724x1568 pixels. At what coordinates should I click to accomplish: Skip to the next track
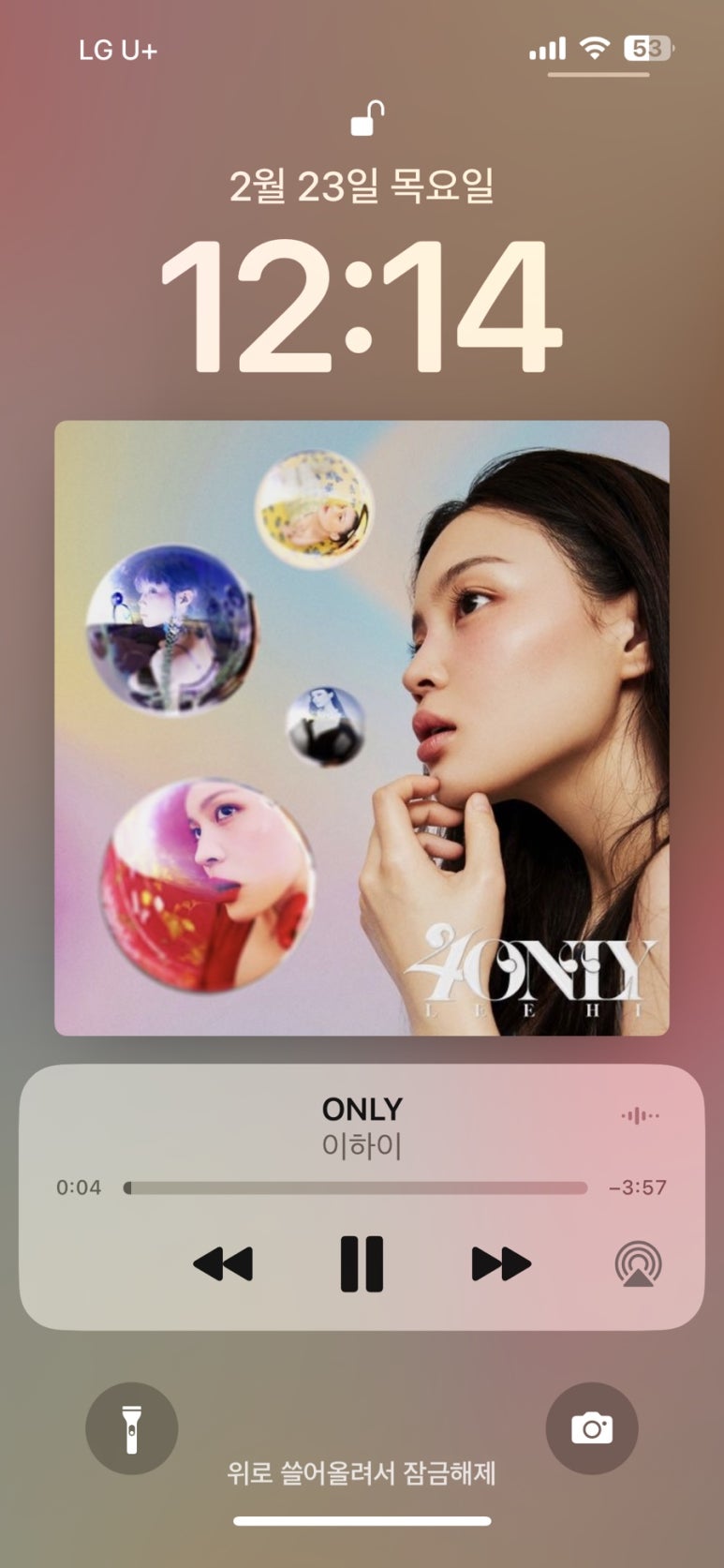point(501,1263)
